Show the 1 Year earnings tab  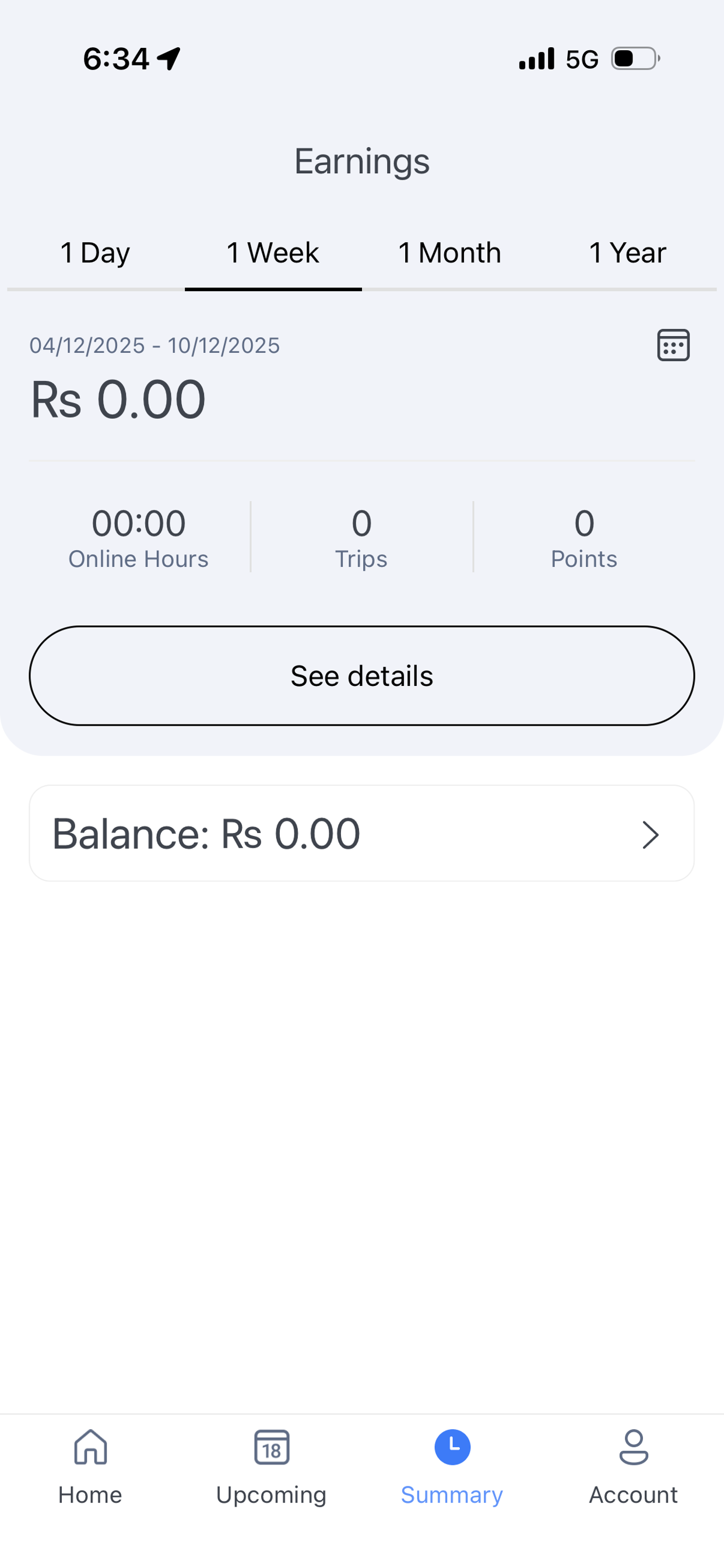[x=628, y=253]
